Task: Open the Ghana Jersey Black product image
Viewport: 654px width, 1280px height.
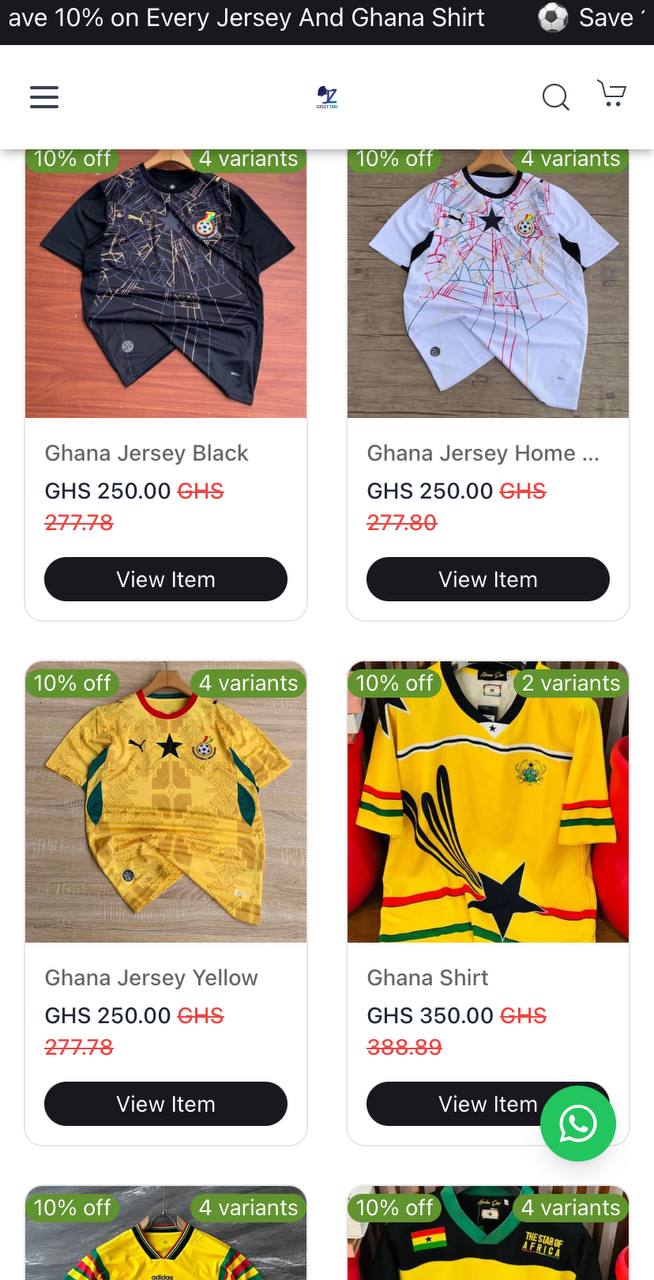Action: pyautogui.click(x=166, y=283)
